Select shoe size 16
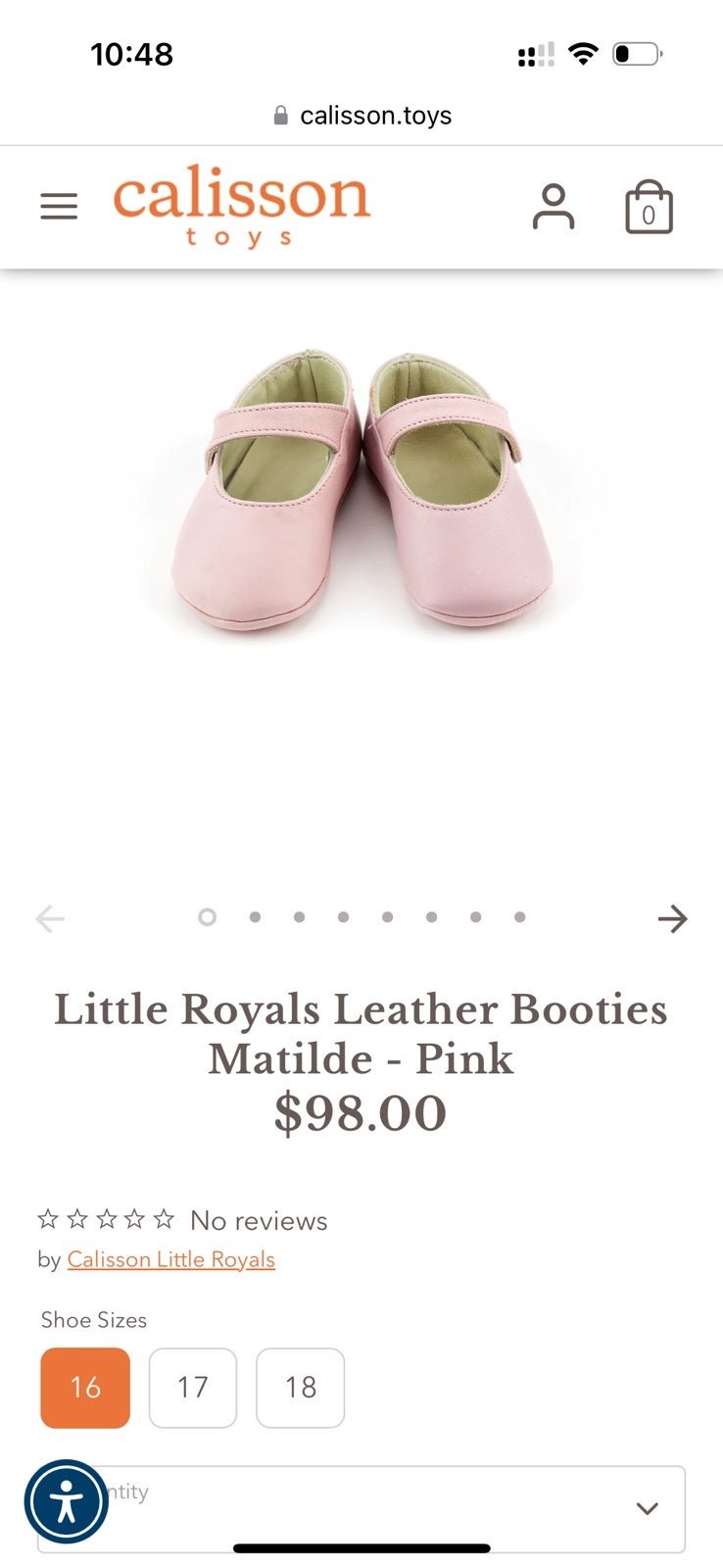 click(85, 1388)
